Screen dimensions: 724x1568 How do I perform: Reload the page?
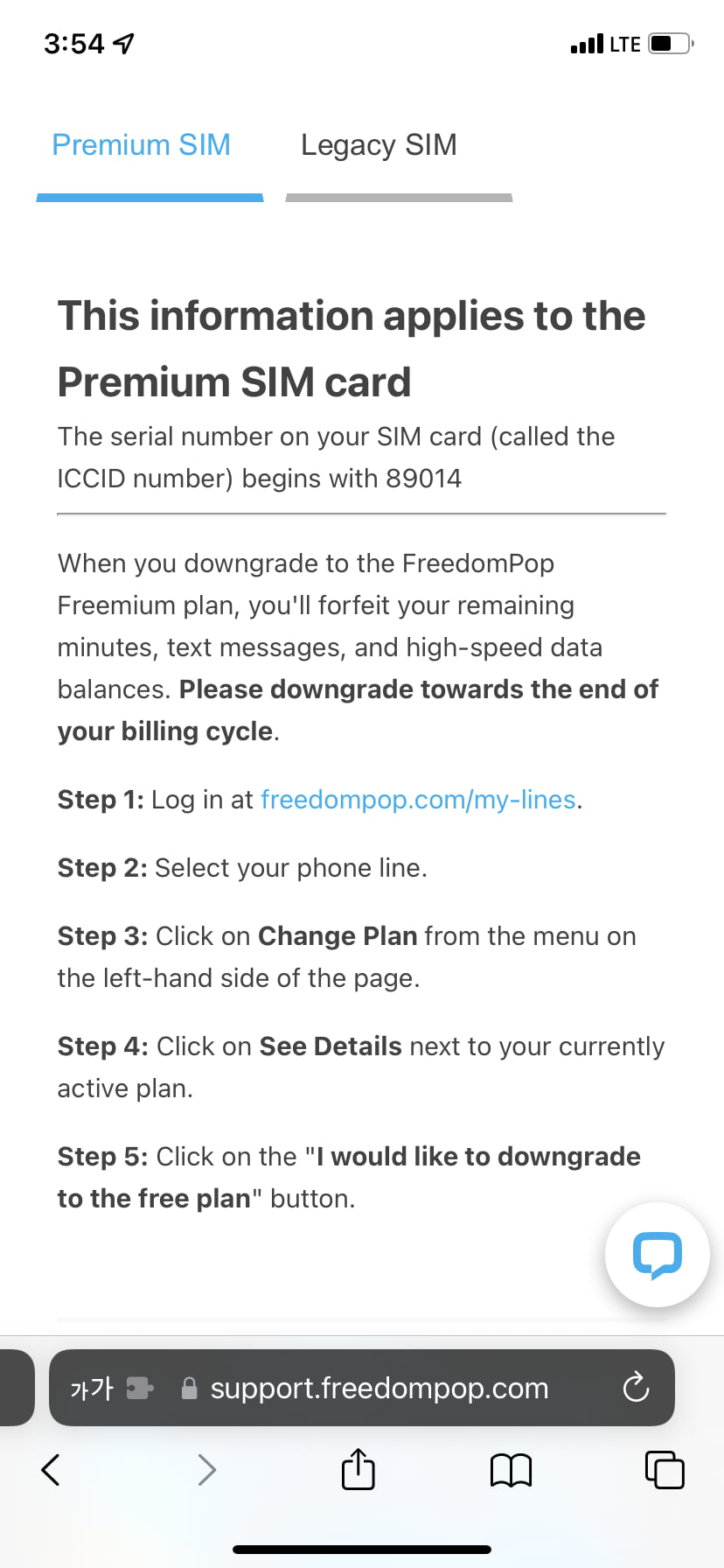(x=636, y=1388)
